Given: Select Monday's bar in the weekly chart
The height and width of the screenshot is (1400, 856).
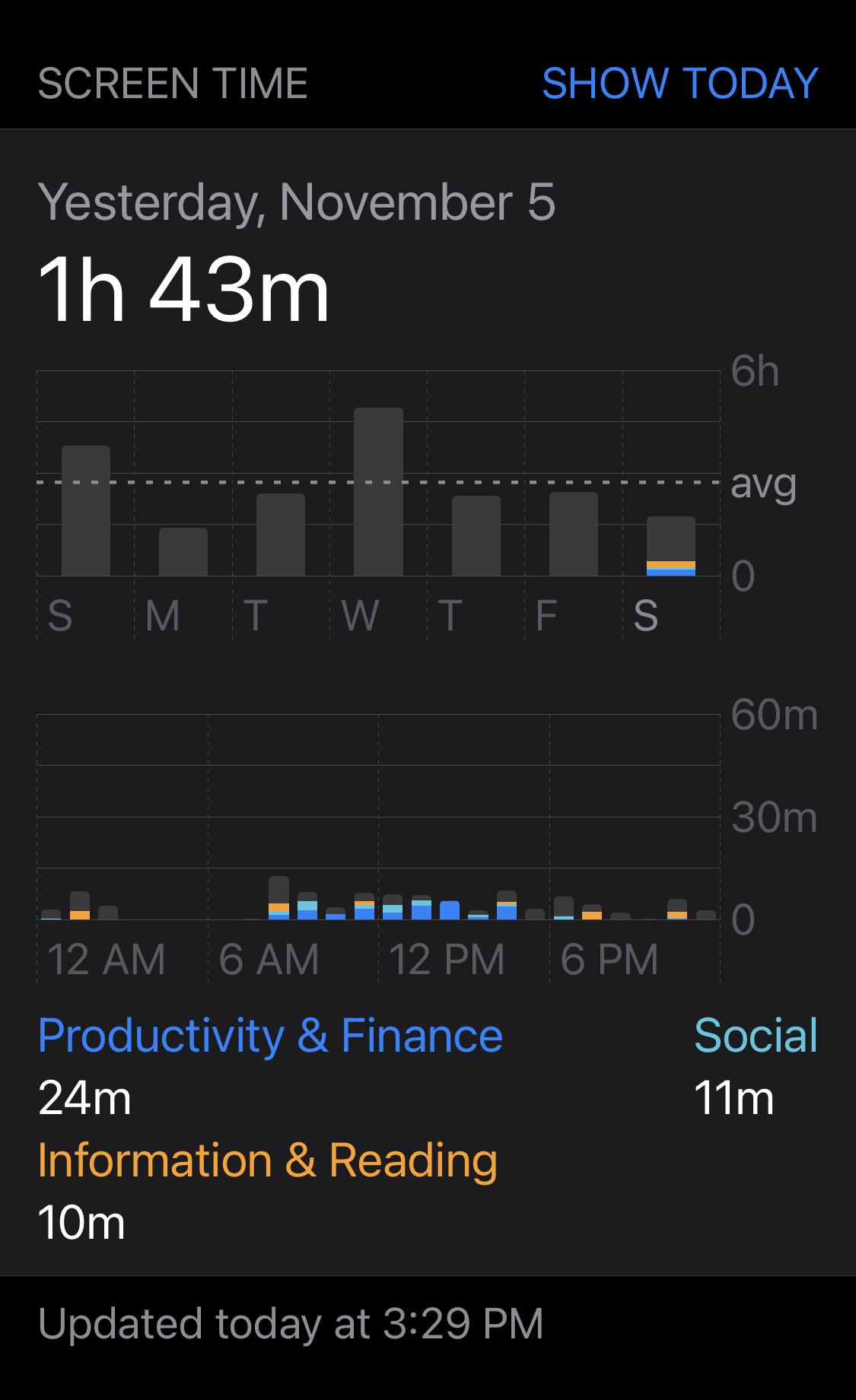Looking at the screenshot, I should tap(183, 551).
